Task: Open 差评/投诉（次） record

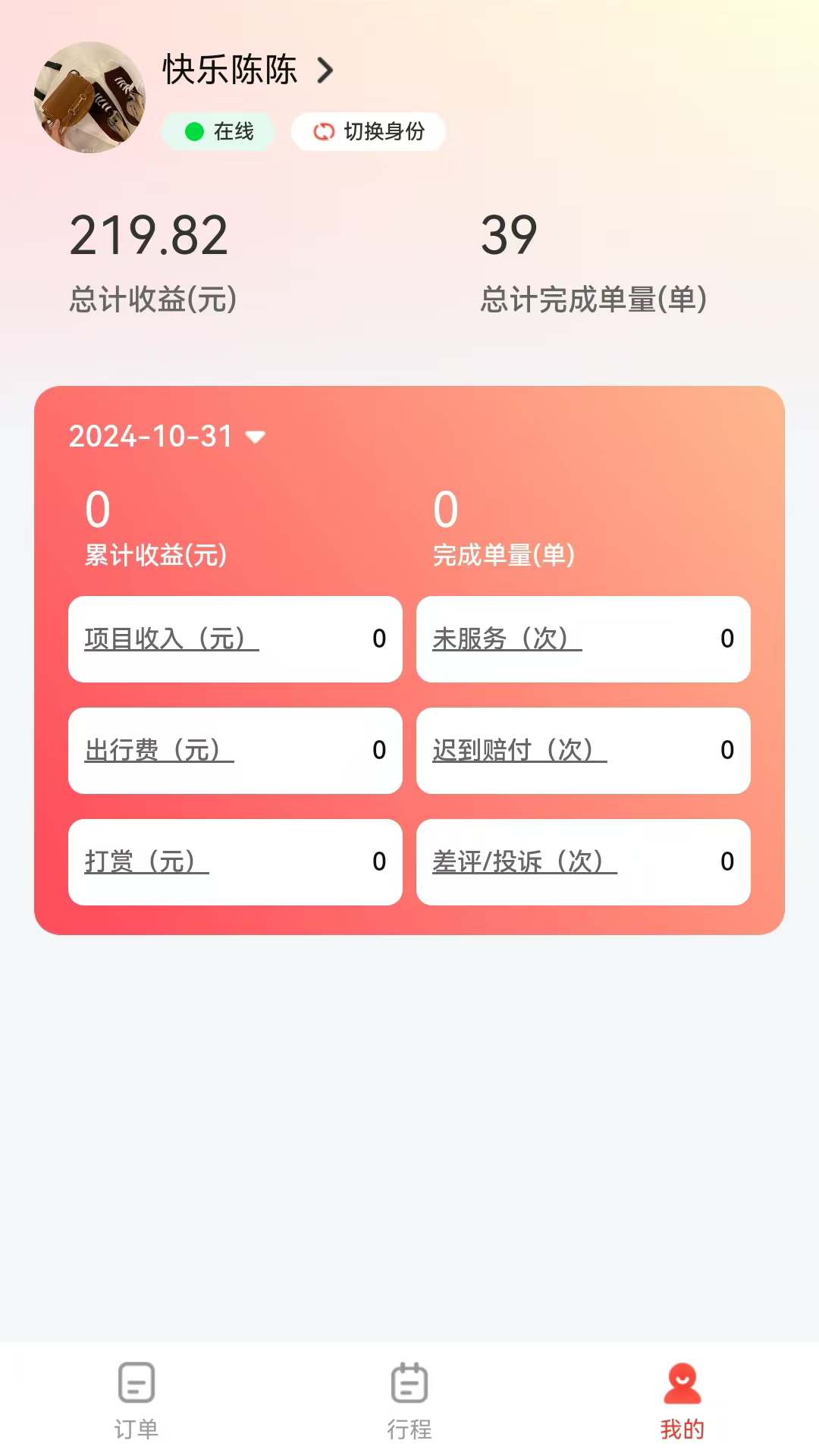Action: (x=583, y=862)
